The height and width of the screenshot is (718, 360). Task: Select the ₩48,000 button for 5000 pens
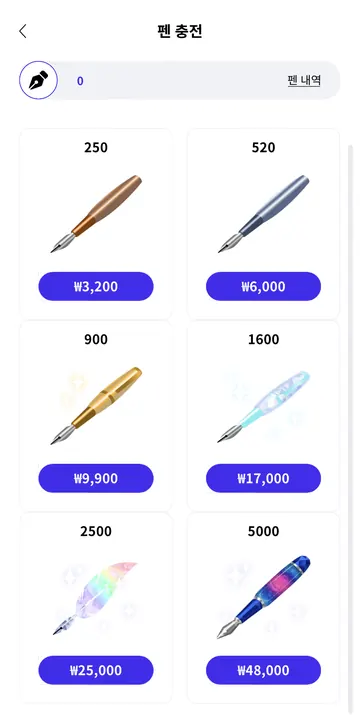click(x=263, y=670)
